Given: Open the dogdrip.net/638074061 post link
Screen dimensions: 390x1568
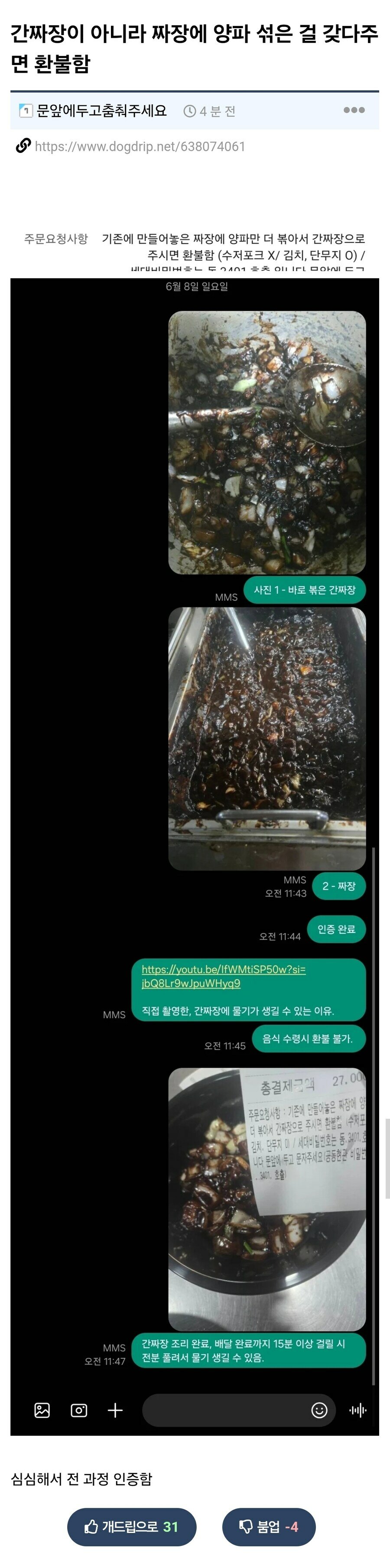Looking at the screenshot, I should [x=140, y=147].
